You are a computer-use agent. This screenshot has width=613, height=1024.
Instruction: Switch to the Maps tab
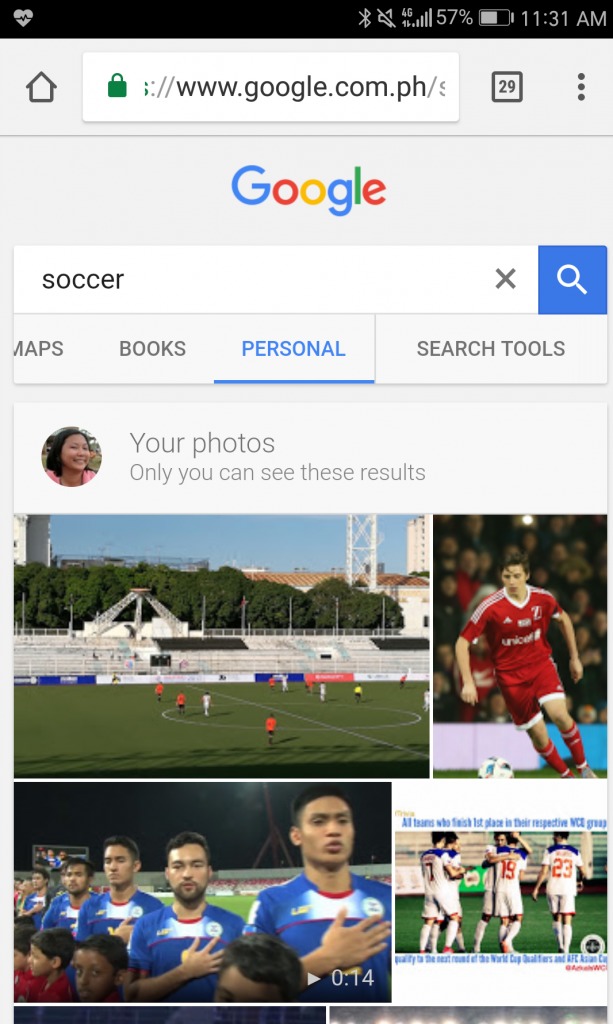pos(39,349)
